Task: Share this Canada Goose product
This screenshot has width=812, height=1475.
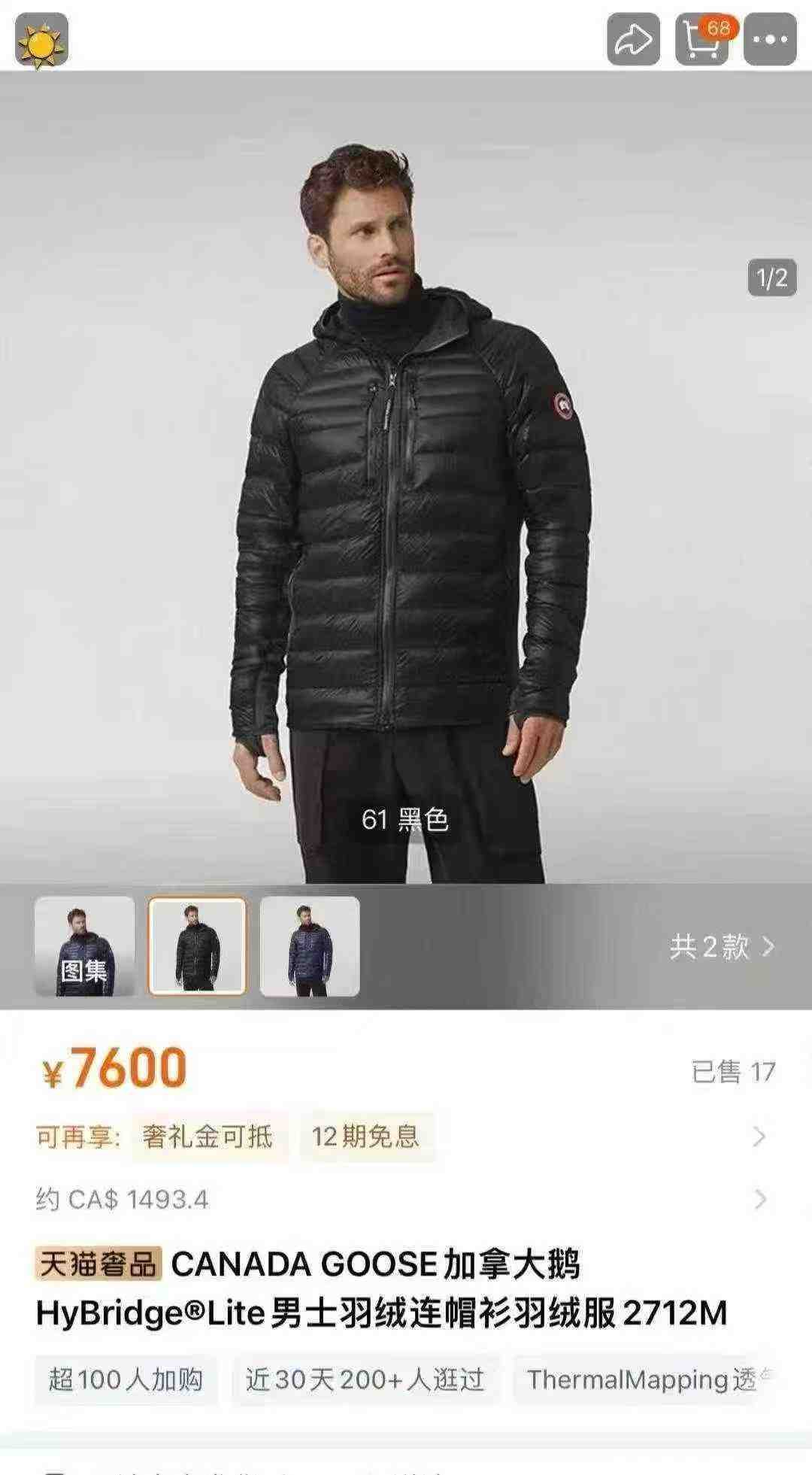Action: point(633,40)
